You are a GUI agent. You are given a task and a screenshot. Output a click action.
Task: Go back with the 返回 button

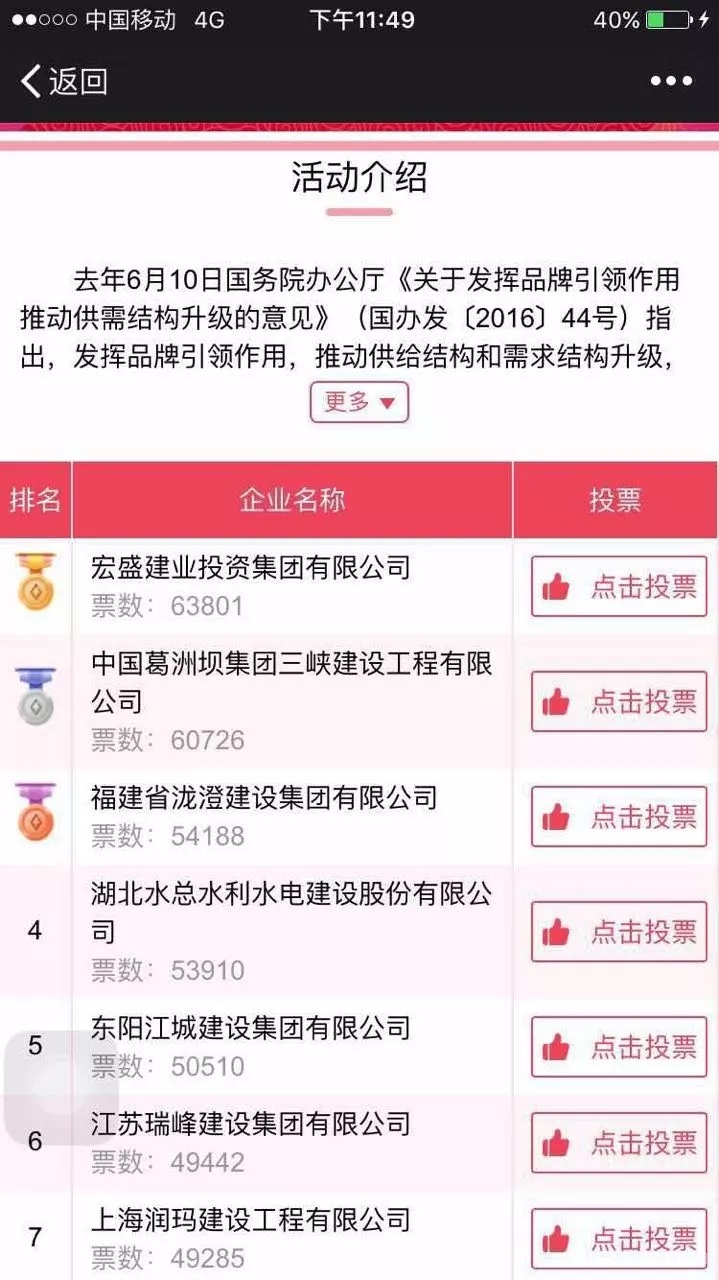[64, 81]
